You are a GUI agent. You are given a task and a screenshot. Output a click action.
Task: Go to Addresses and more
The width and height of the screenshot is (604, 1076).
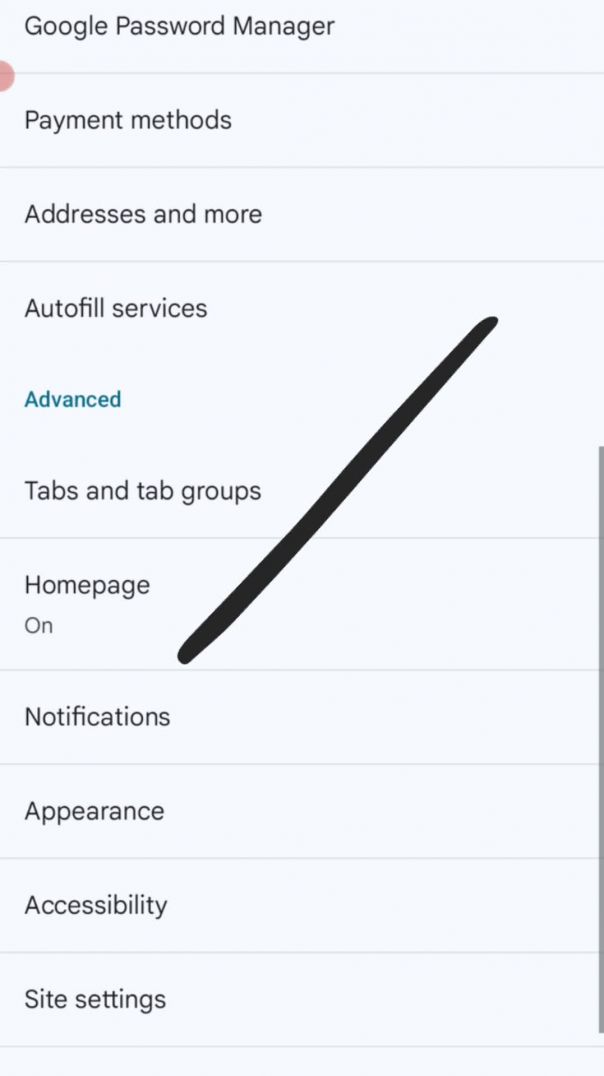[x=143, y=215]
